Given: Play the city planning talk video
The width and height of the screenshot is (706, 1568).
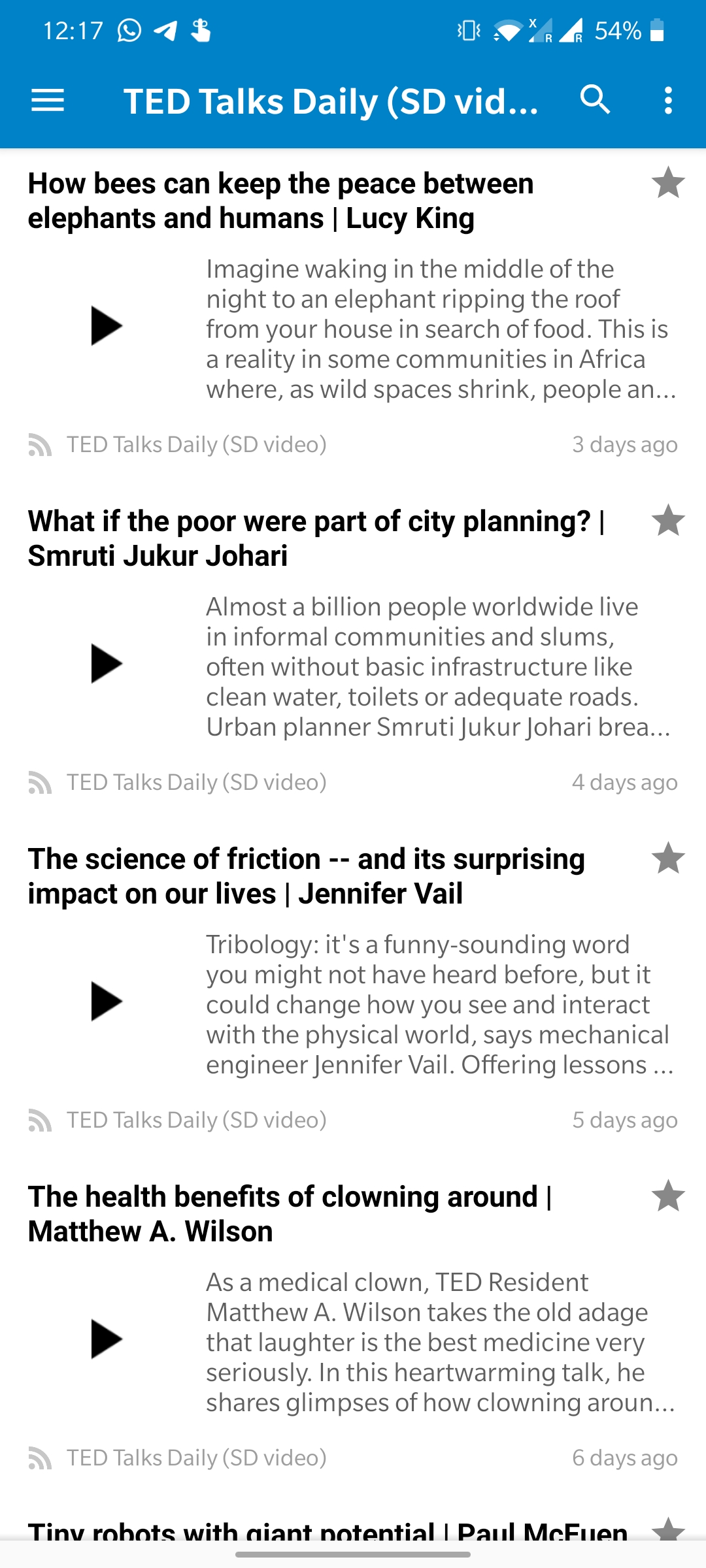Looking at the screenshot, I should [106, 663].
